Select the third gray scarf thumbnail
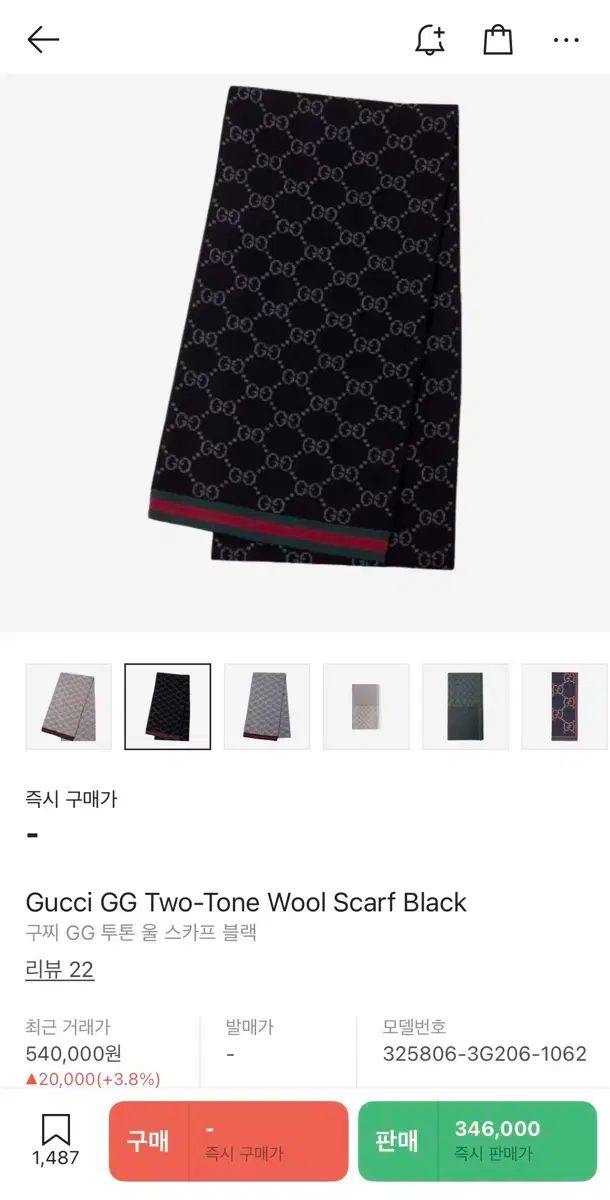This screenshot has width=610, height=1200. pyautogui.click(x=267, y=706)
